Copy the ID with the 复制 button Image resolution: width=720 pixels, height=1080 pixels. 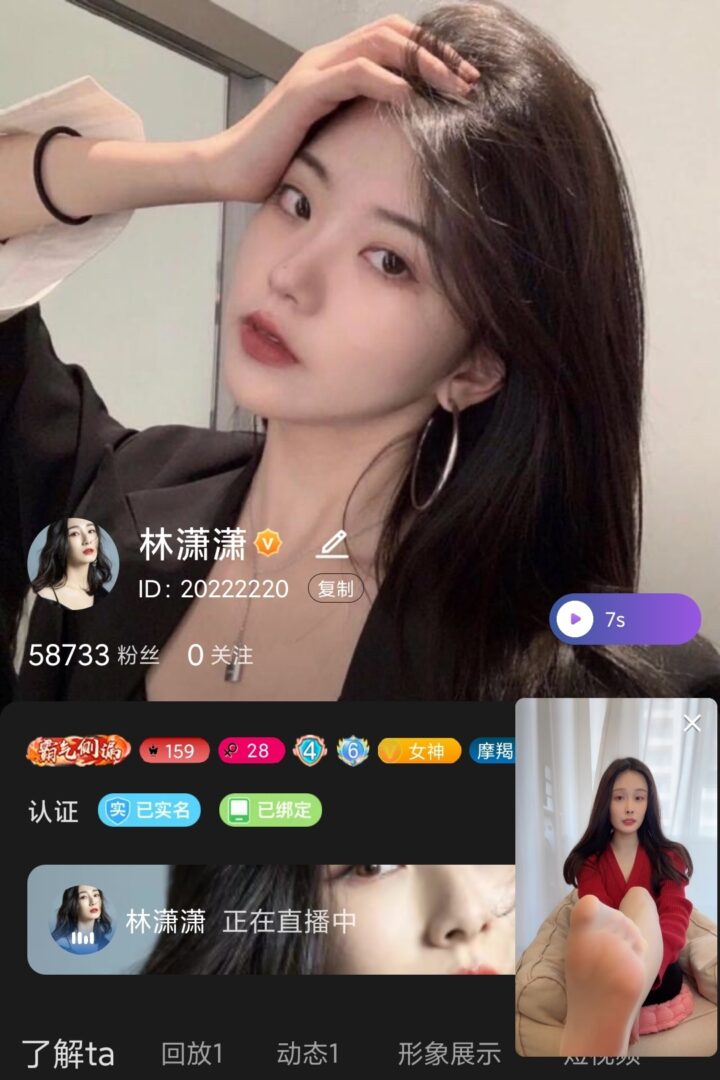click(335, 589)
